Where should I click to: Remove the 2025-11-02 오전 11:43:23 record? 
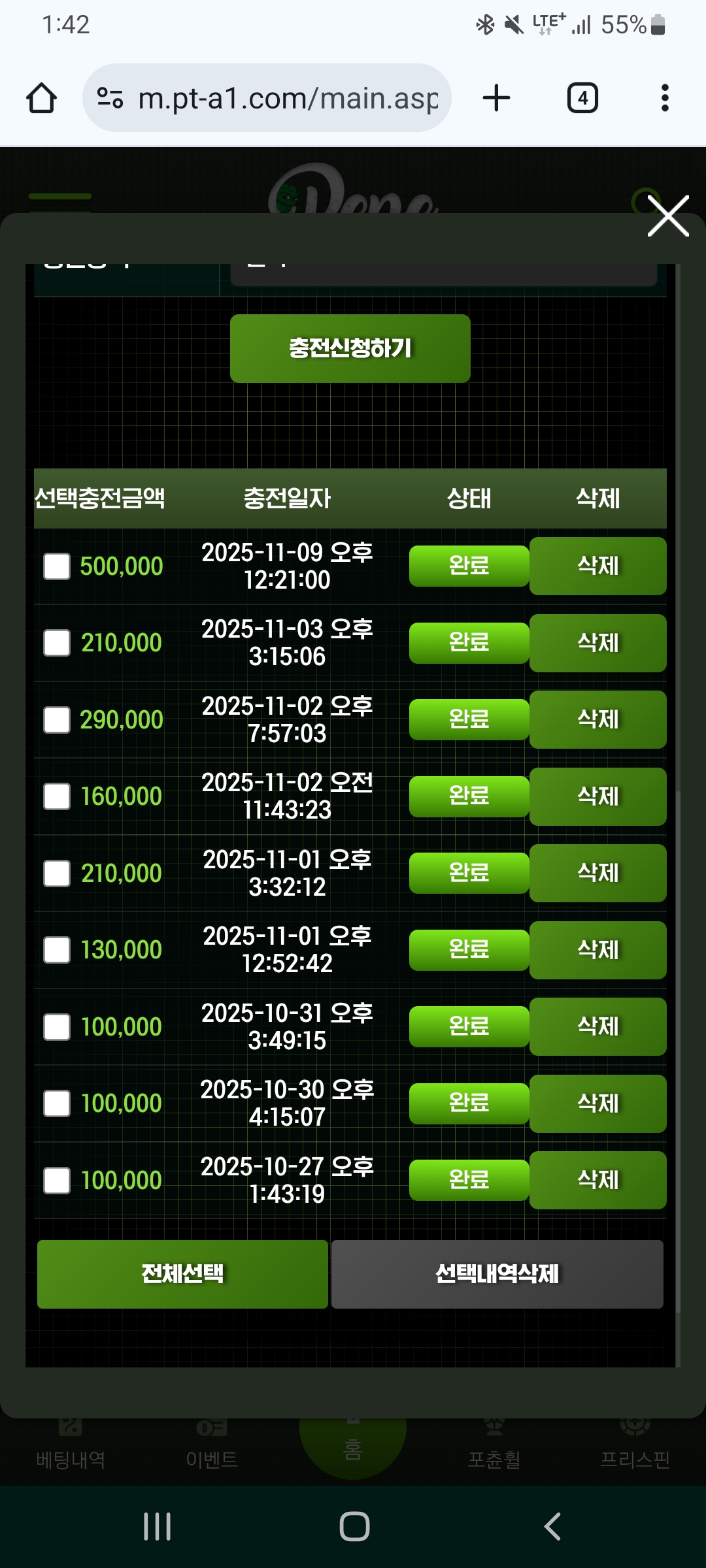[x=597, y=796]
